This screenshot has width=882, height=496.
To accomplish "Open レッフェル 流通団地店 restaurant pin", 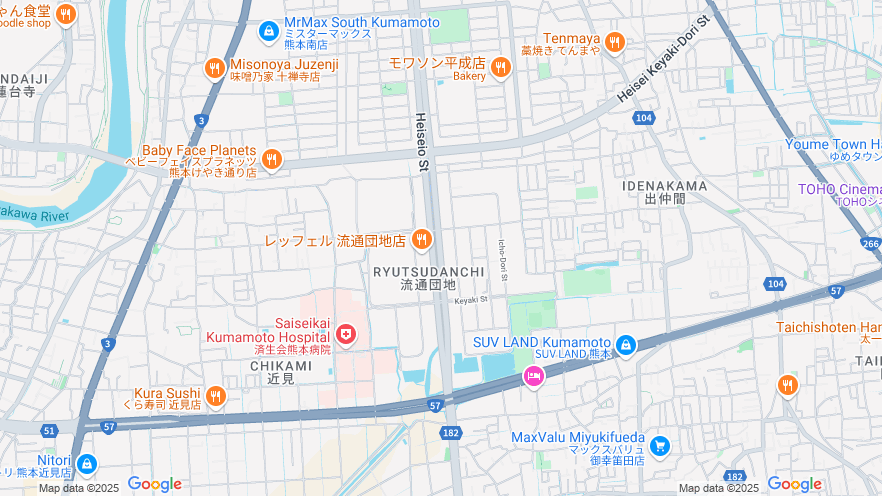I will (x=422, y=239).
